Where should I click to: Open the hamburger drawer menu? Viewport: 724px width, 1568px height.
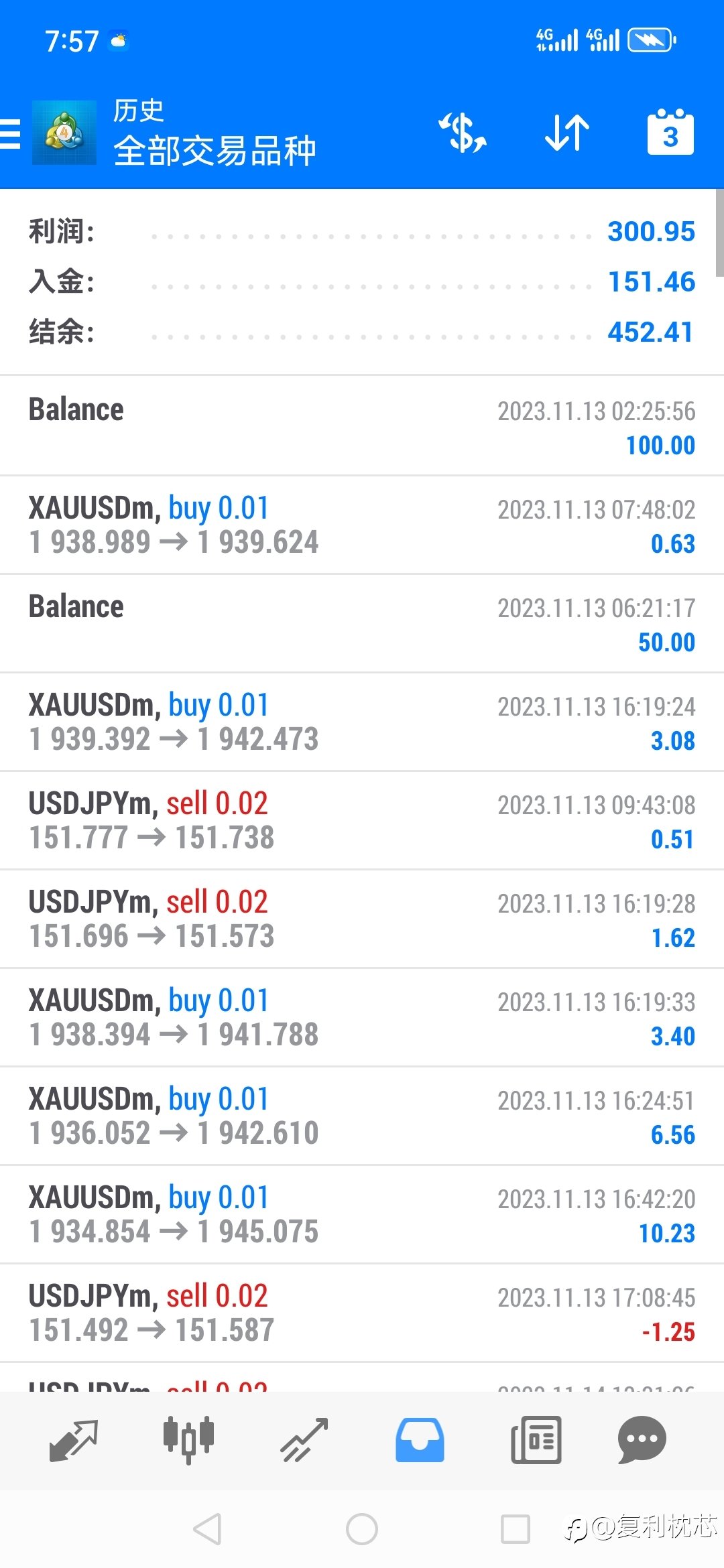click(11, 133)
